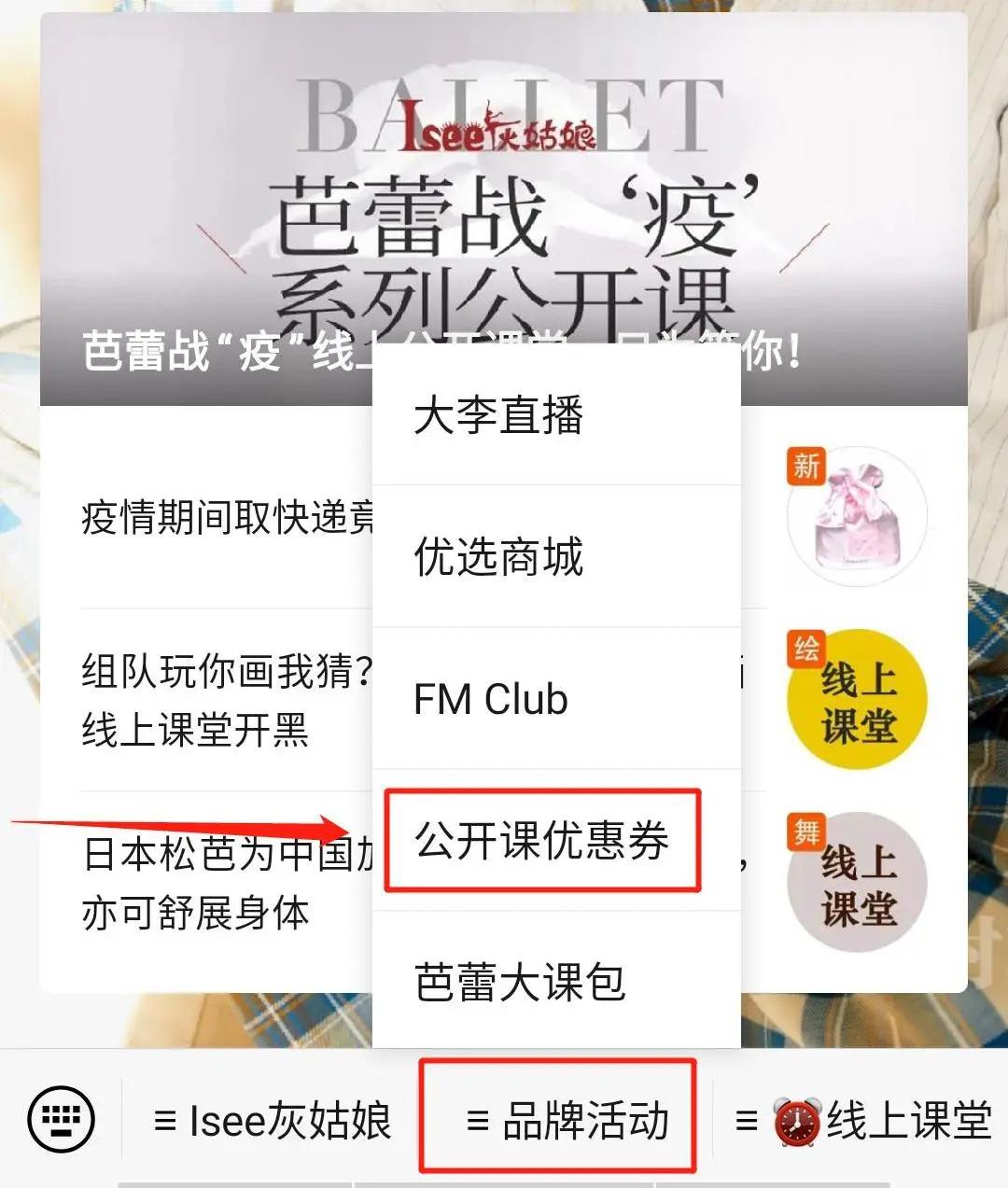Open the Isee灰姑娘 bottom menu

tap(272, 1120)
